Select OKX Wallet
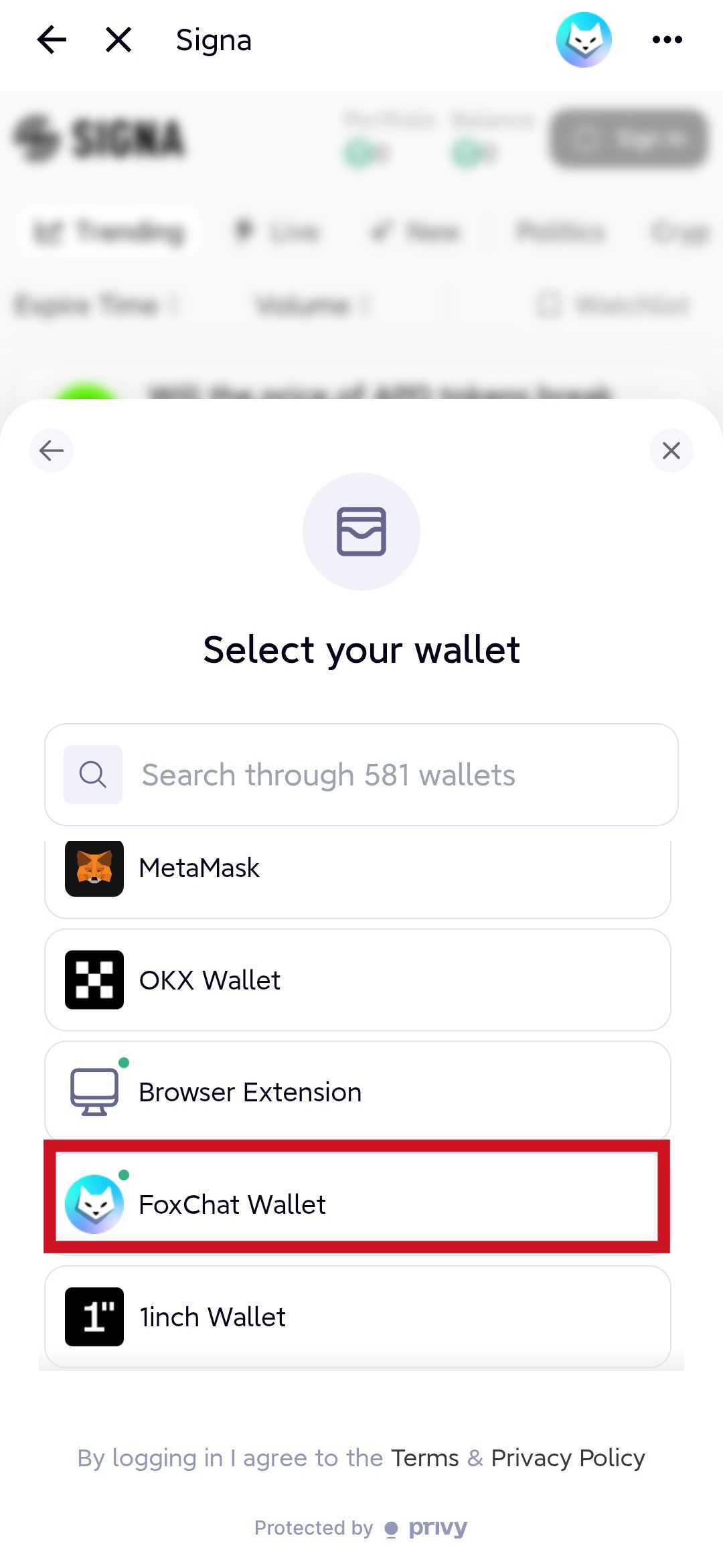Image resolution: width=723 pixels, height=1568 pixels. point(357,979)
